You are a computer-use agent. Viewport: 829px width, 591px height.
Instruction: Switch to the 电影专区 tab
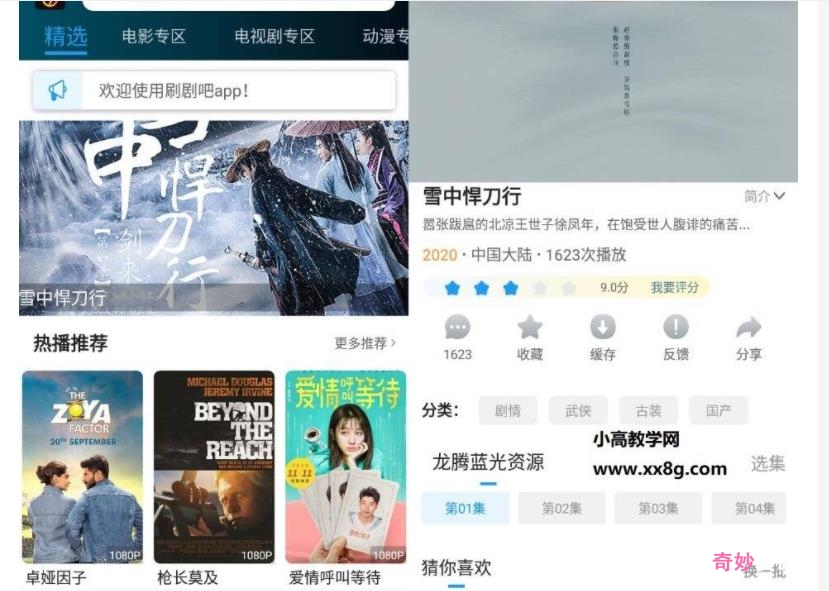point(153,37)
